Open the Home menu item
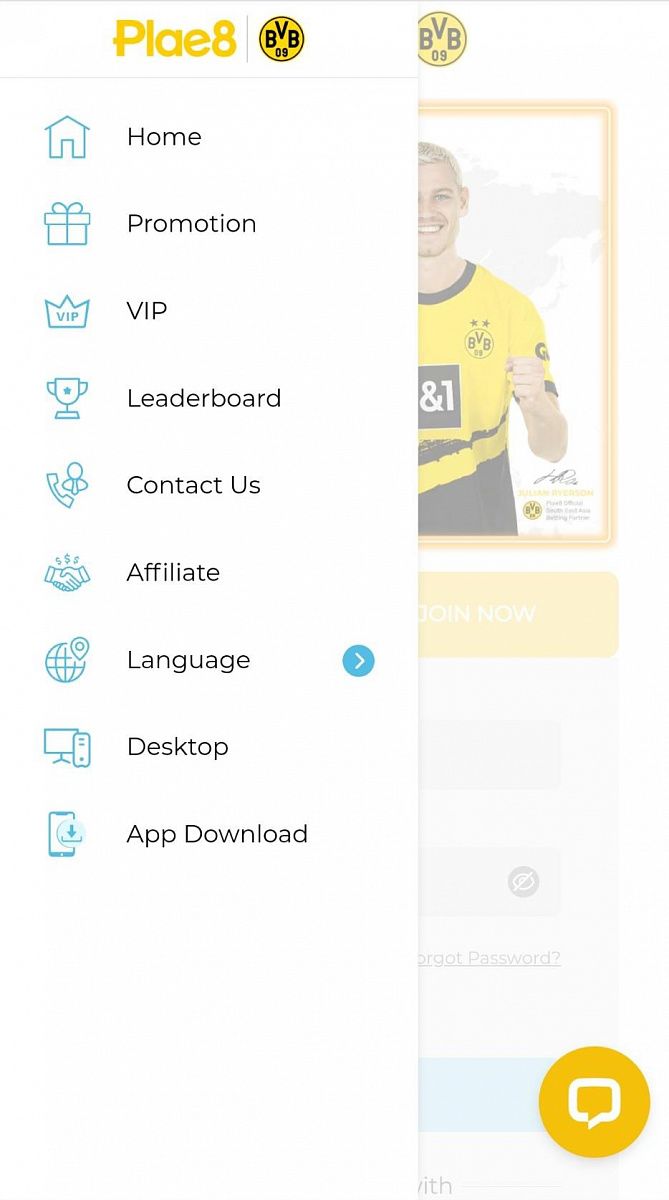Screen dimensions: 669x1200 click(x=164, y=137)
